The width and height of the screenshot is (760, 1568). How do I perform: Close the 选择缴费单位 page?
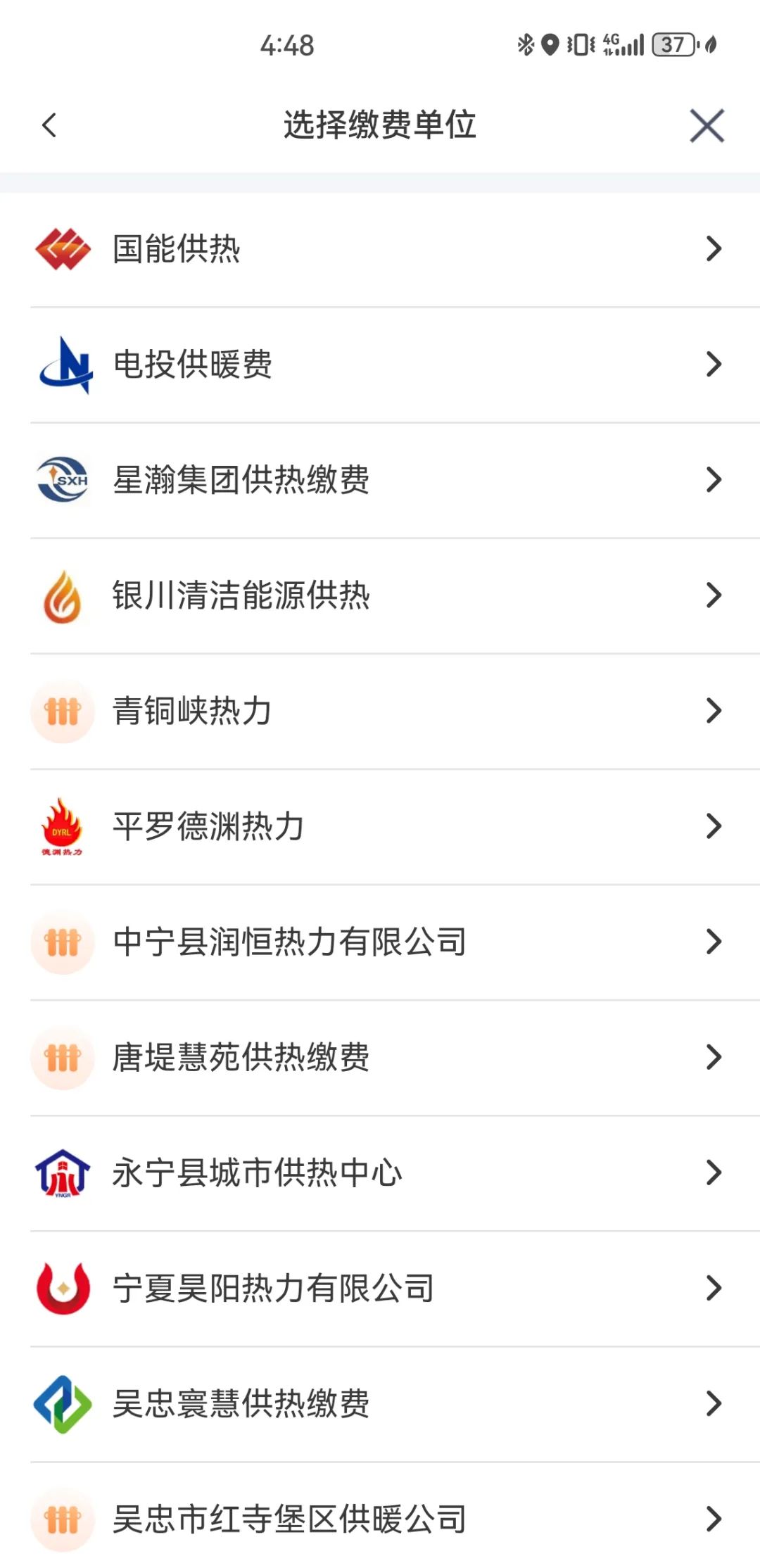tap(707, 126)
